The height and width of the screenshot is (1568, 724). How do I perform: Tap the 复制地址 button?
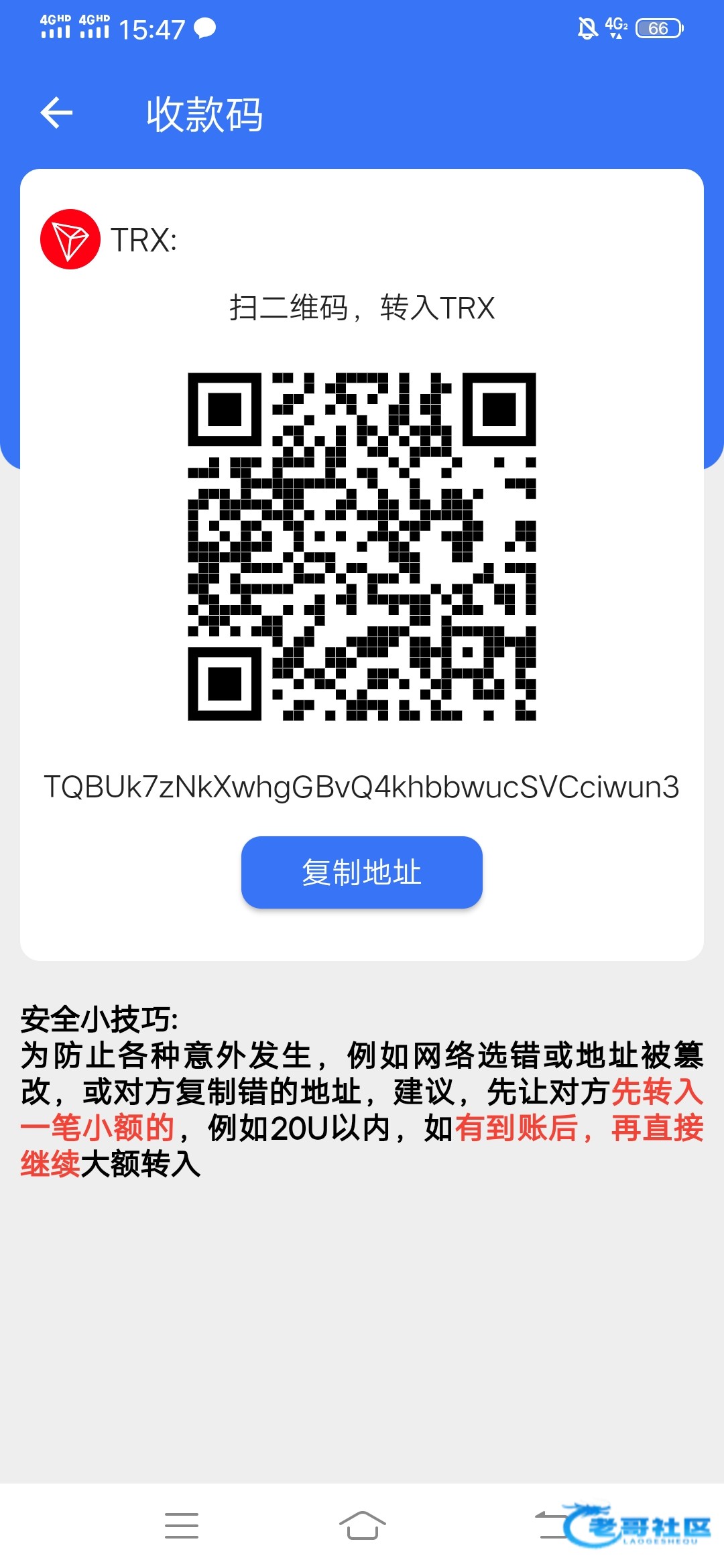pyautogui.click(x=361, y=872)
